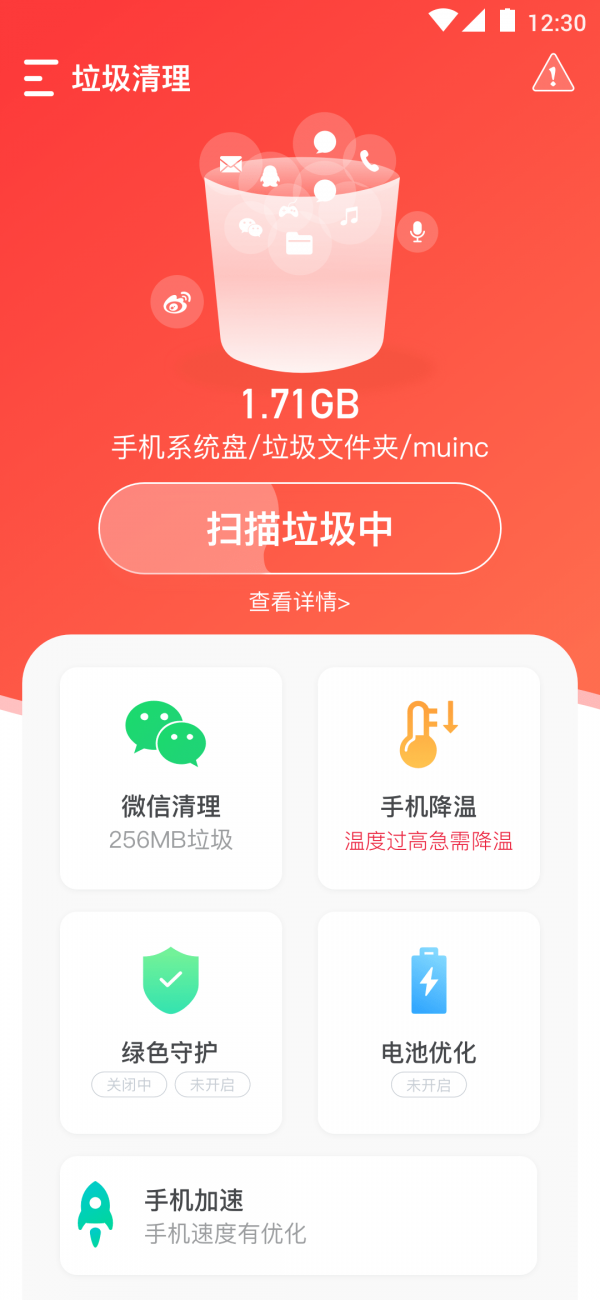Open the warning triangle alert
This screenshot has height=1300, width=600.
click(x=553, y=74)
